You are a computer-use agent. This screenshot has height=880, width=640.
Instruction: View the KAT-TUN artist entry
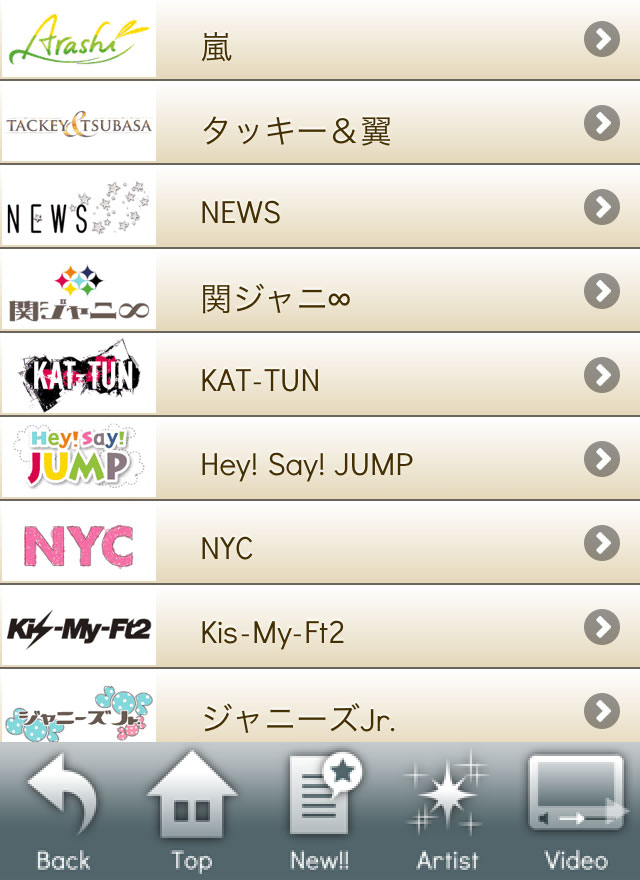tap(320, 377)
